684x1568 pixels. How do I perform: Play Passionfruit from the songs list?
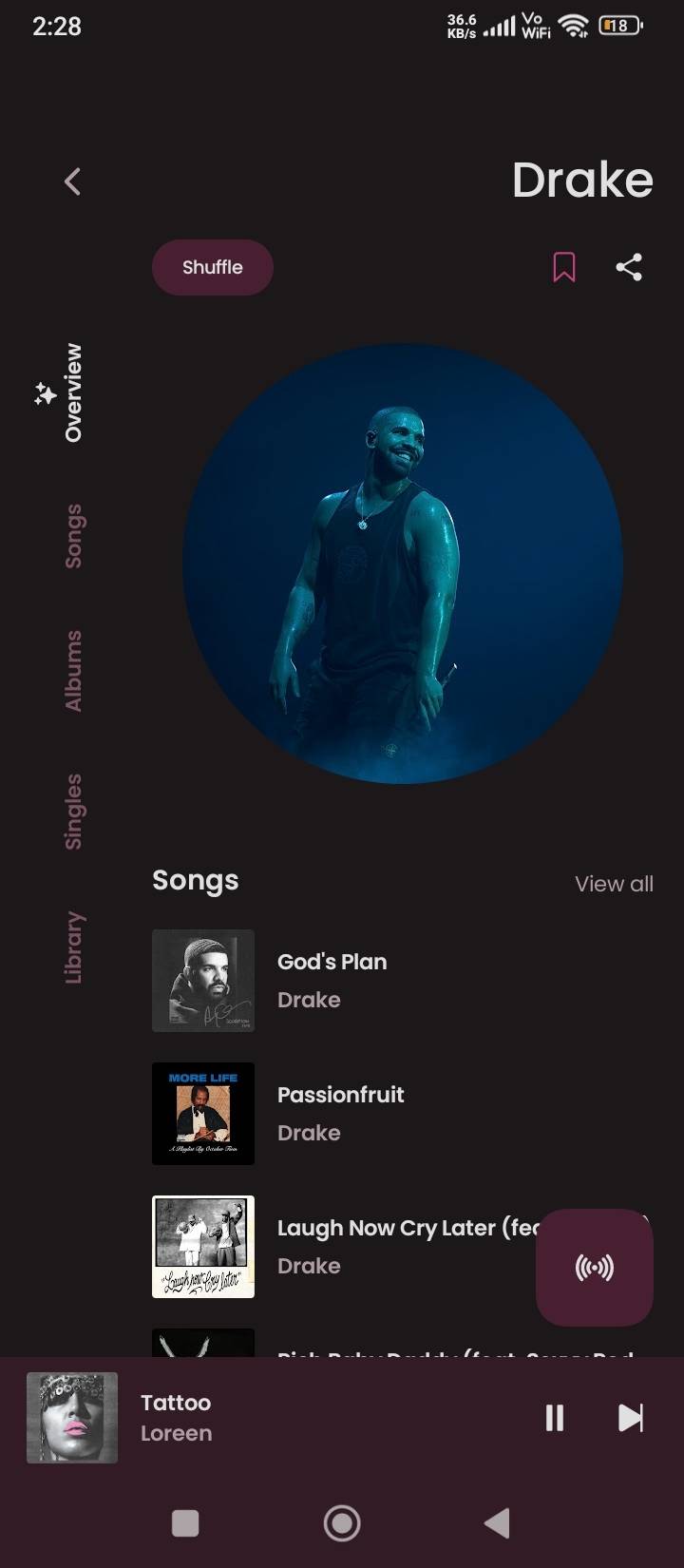tap(340, 1113)
